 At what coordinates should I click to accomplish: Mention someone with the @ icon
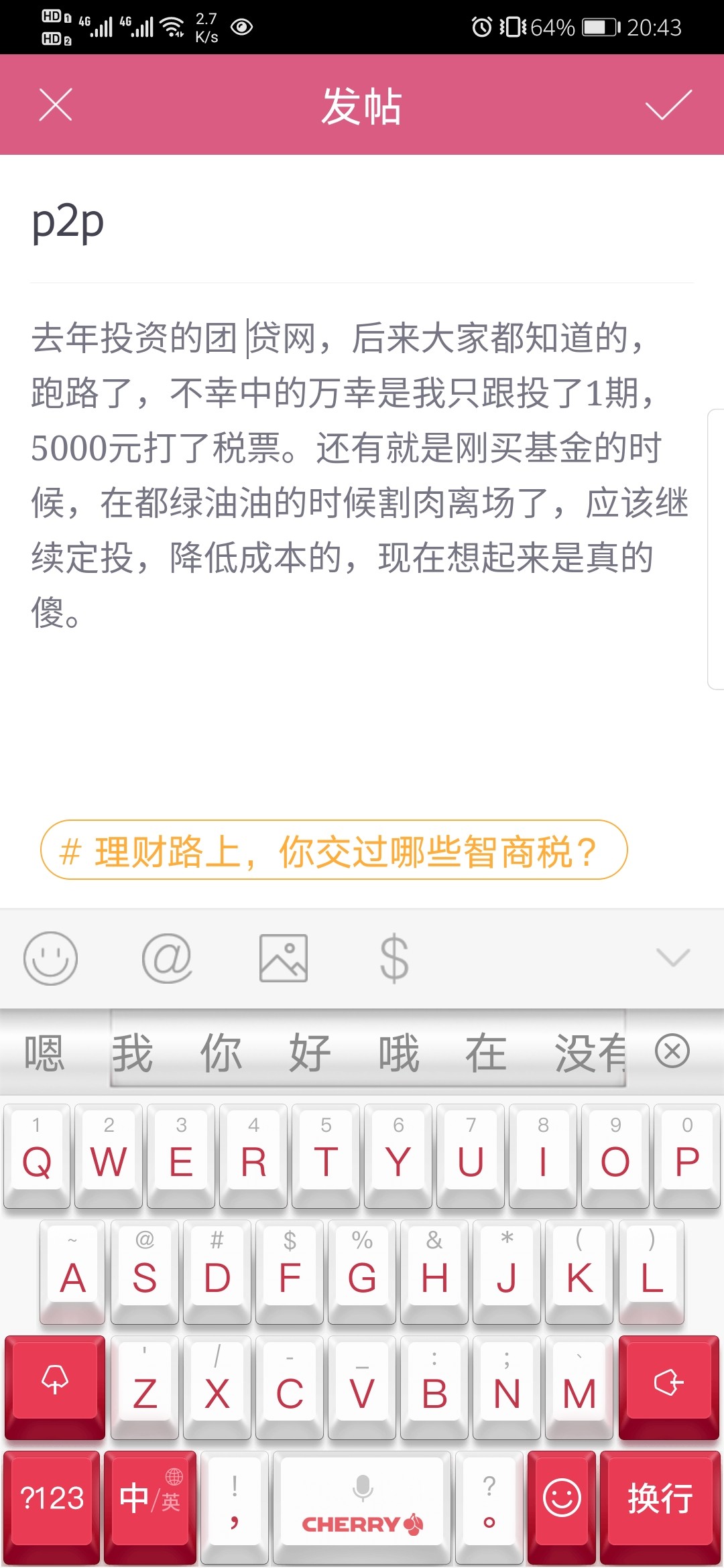click(x=167, y=958)
